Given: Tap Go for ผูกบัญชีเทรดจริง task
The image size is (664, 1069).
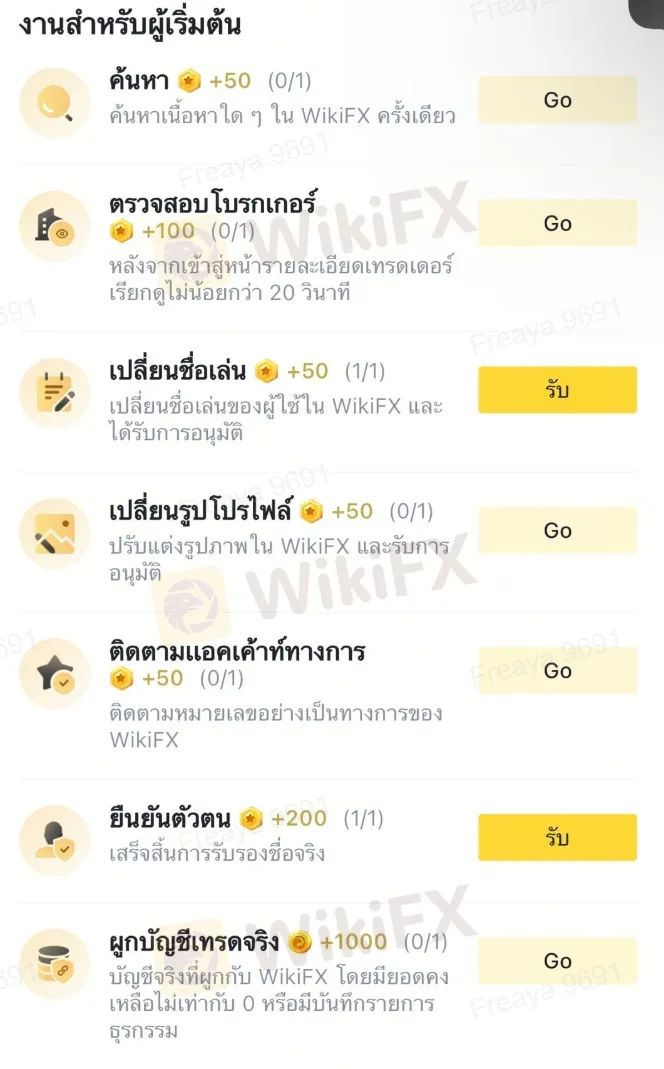Looking at the screenshot, I should (x=557, y=961).
